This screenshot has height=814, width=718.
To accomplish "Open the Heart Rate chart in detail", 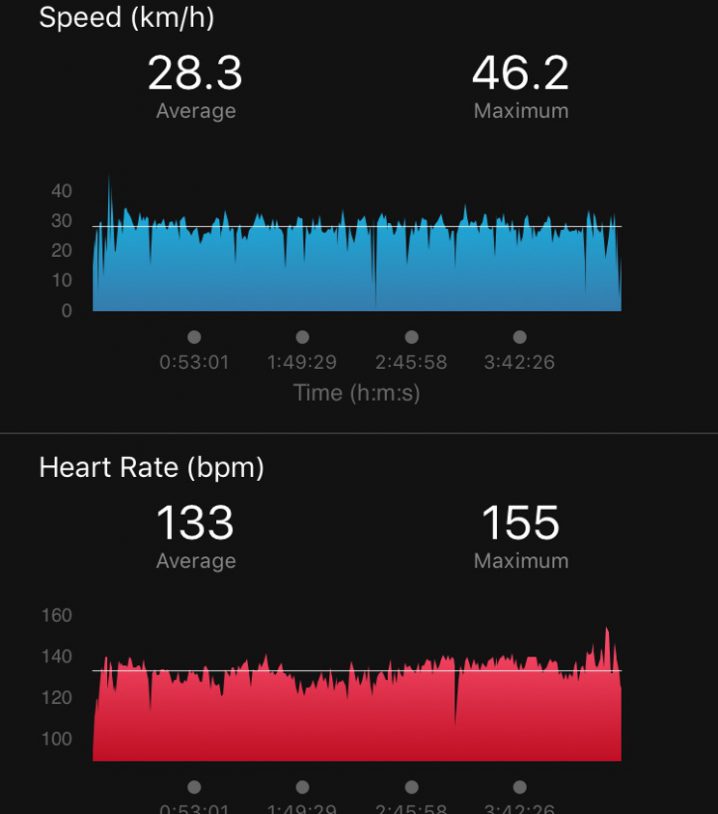I will 357,700.
